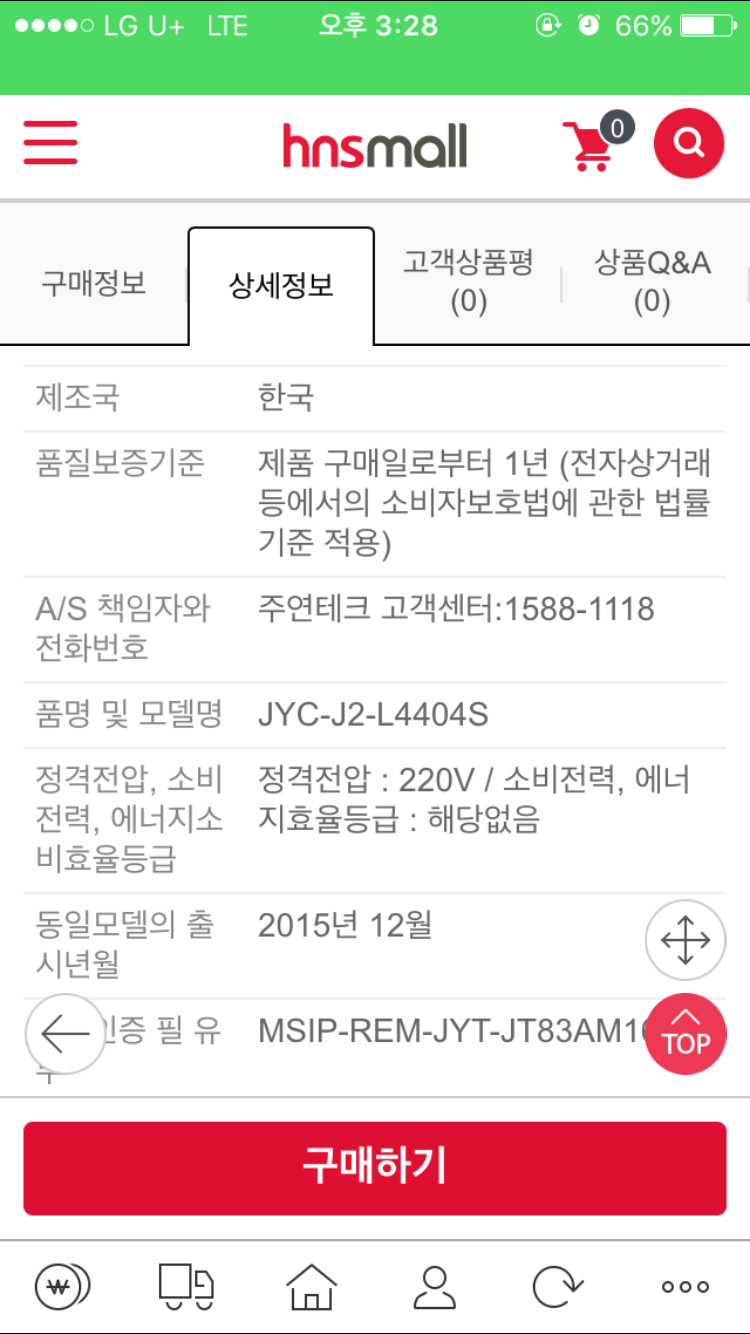Switch to the 구매정보 tab

pos(94,283)
